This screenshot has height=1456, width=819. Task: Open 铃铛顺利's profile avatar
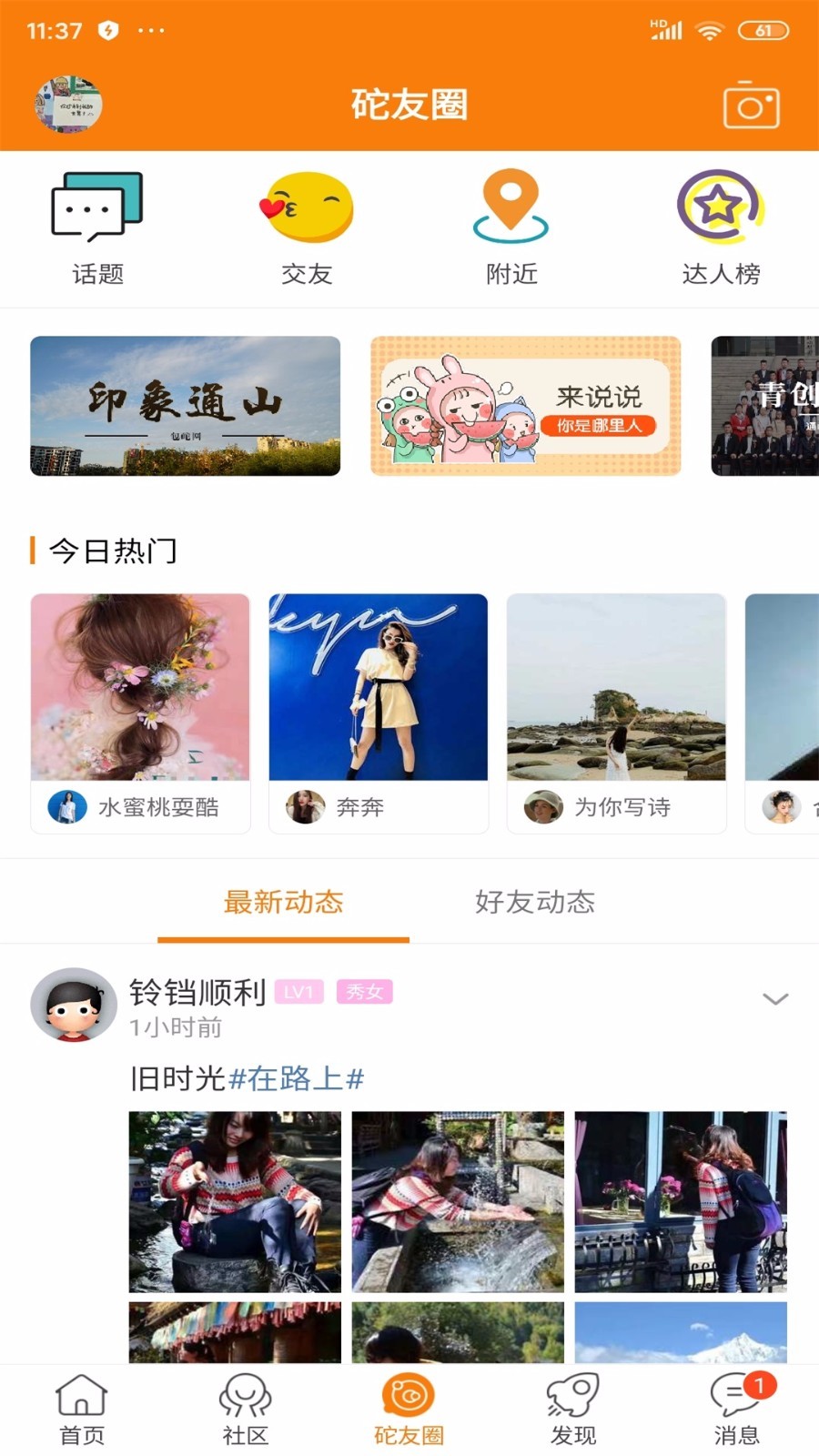coord(74,1005)
